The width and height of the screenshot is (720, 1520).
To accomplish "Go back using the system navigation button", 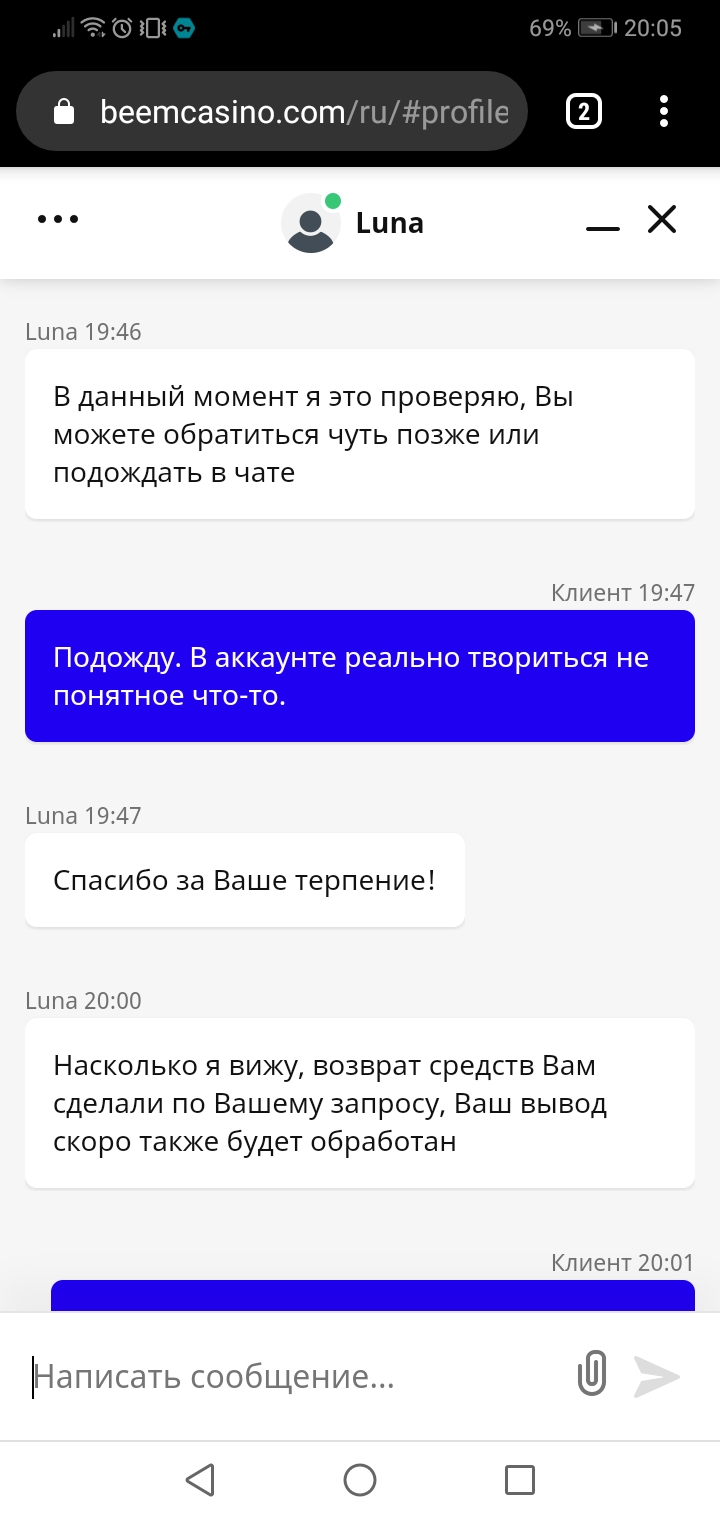I will 201,1479.
